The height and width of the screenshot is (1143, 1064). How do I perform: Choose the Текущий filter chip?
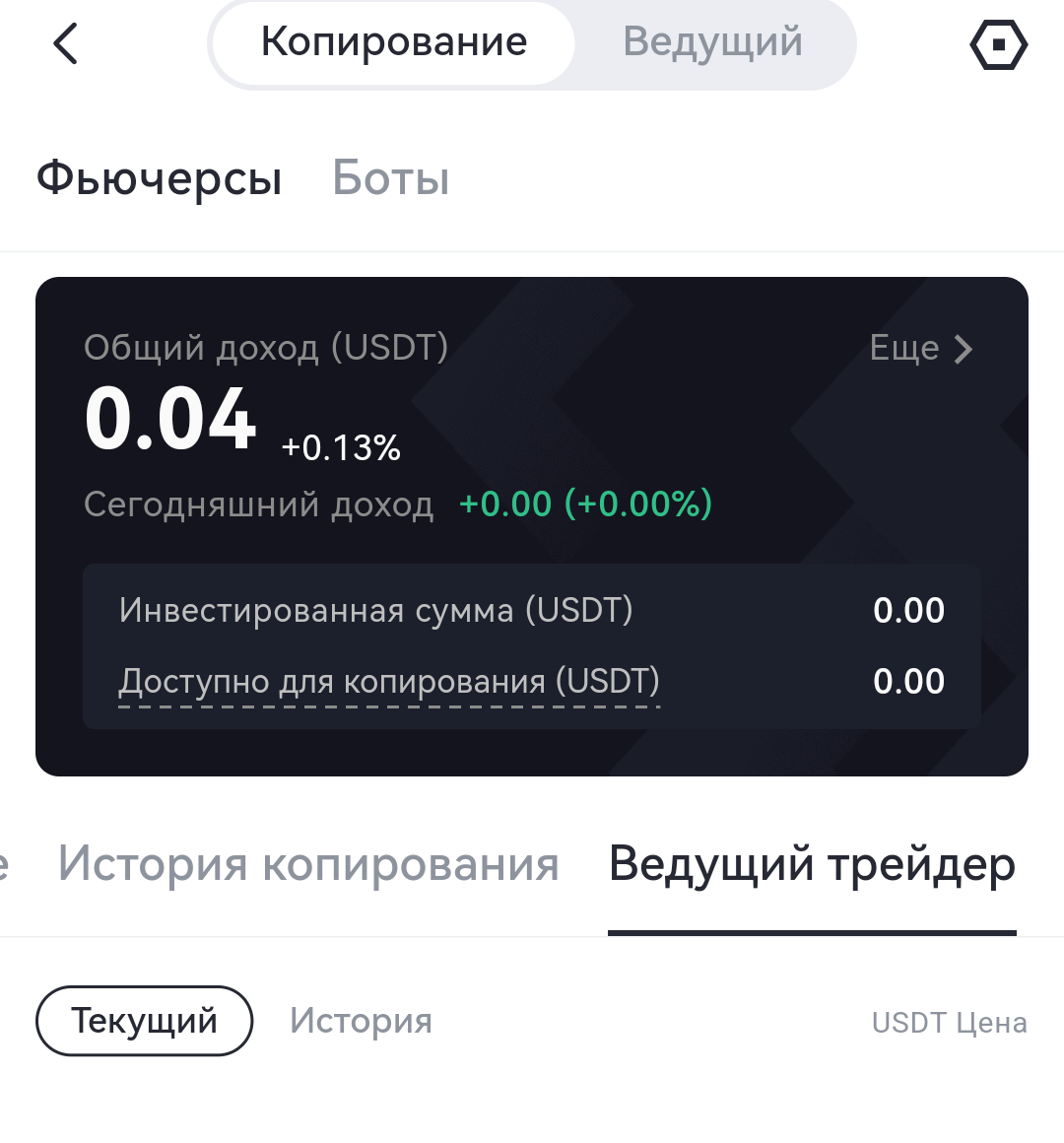[144, 1021]
